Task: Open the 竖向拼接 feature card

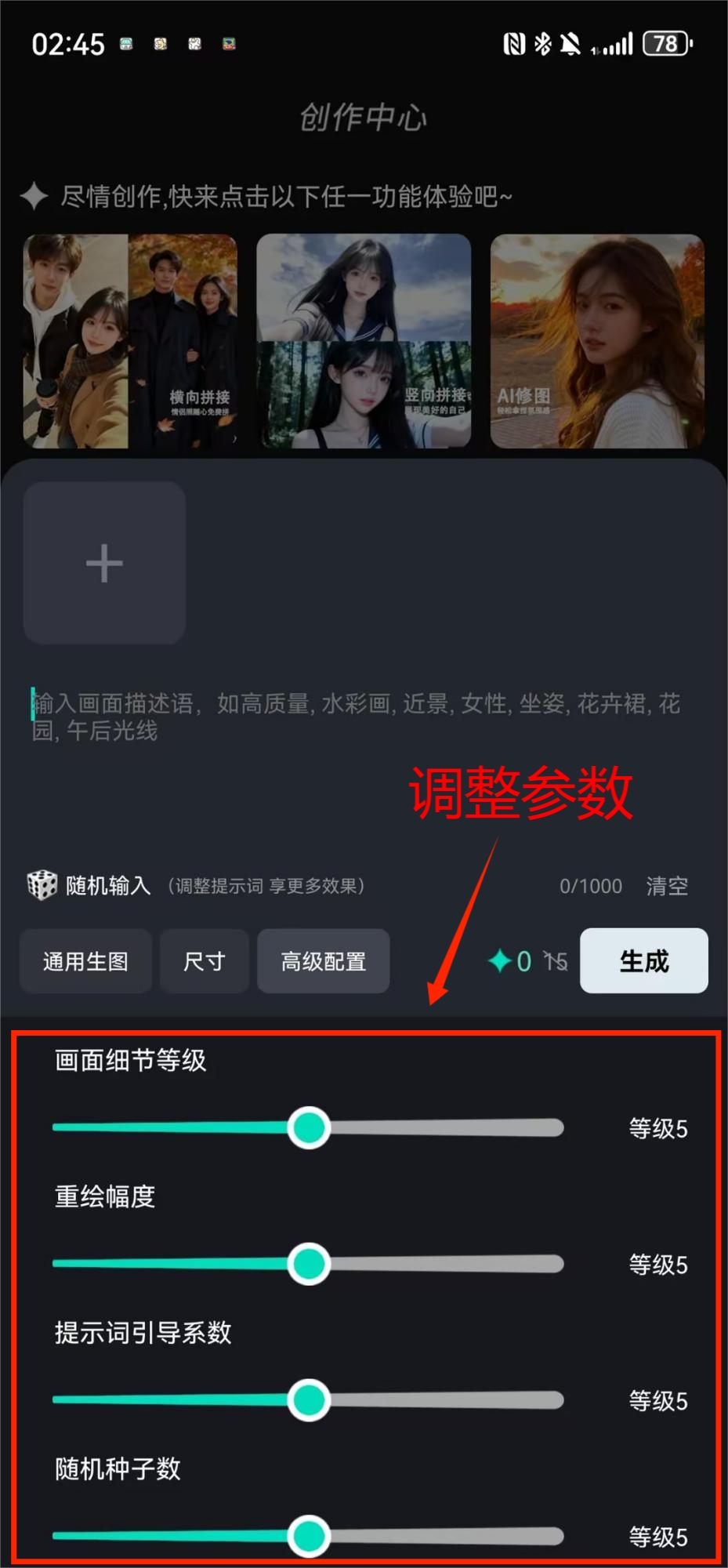Action: click(x=364, y=341)
